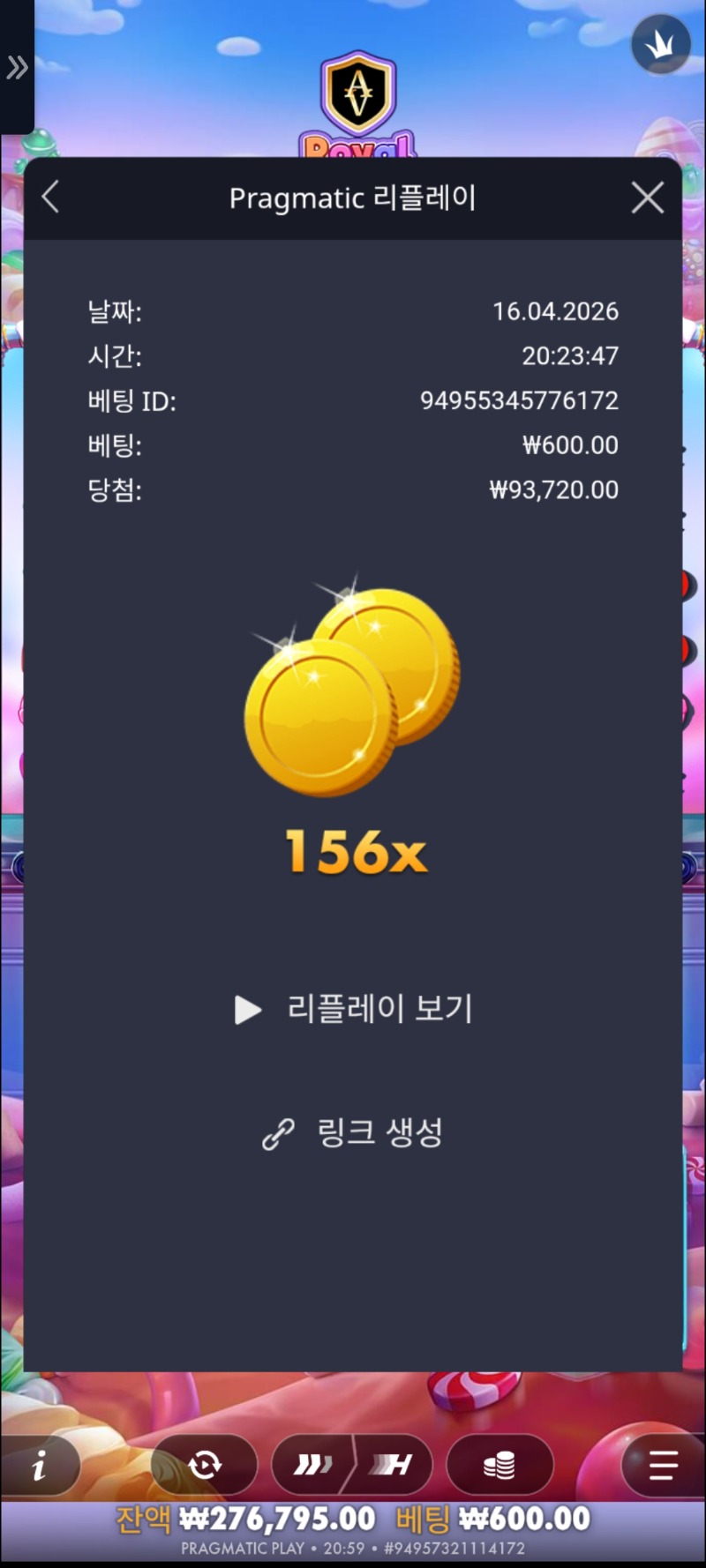Tap the round crown icon in the corner
This screenshot has width=706, height=1568.
[x=660, y=45]
